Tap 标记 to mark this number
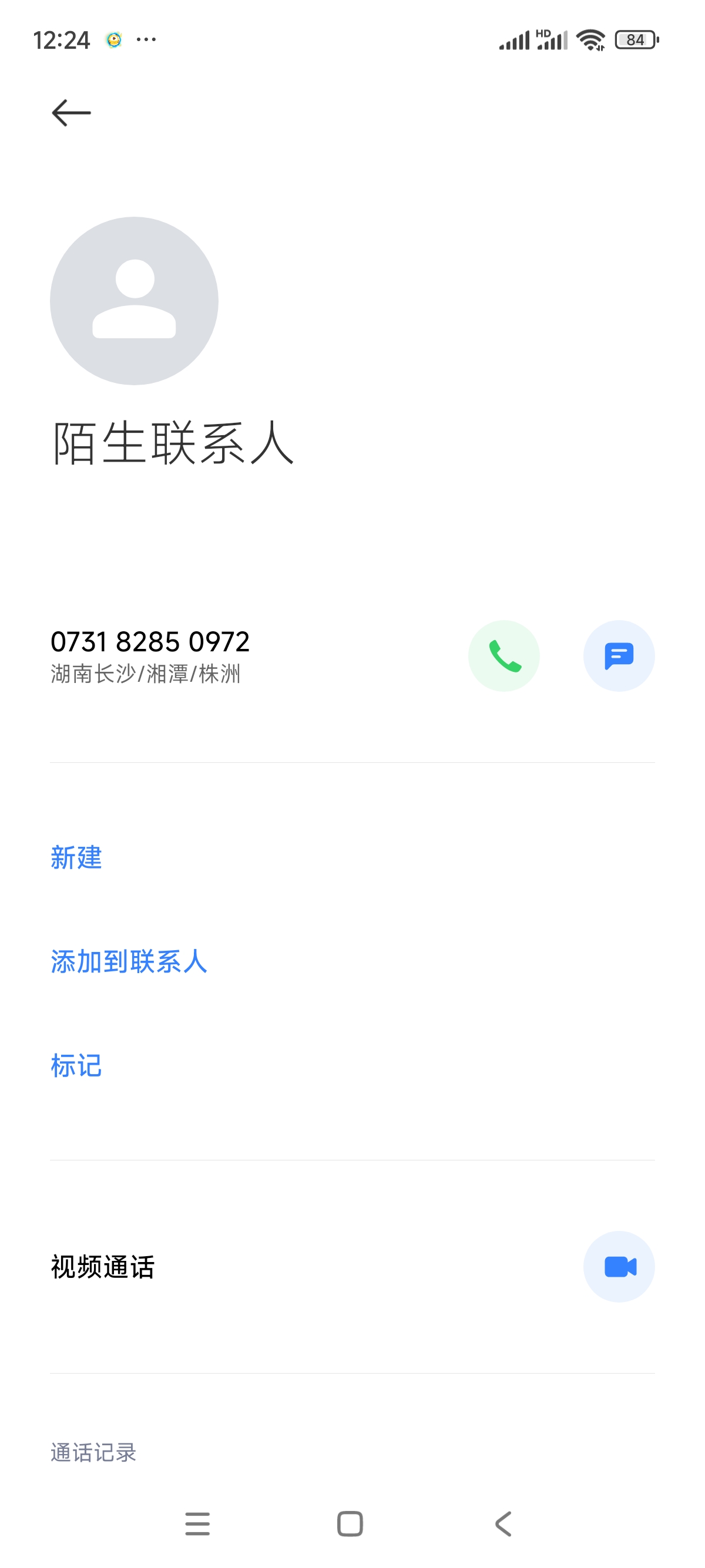This screenshot has height=1568, width=705. click(76, 1066)
